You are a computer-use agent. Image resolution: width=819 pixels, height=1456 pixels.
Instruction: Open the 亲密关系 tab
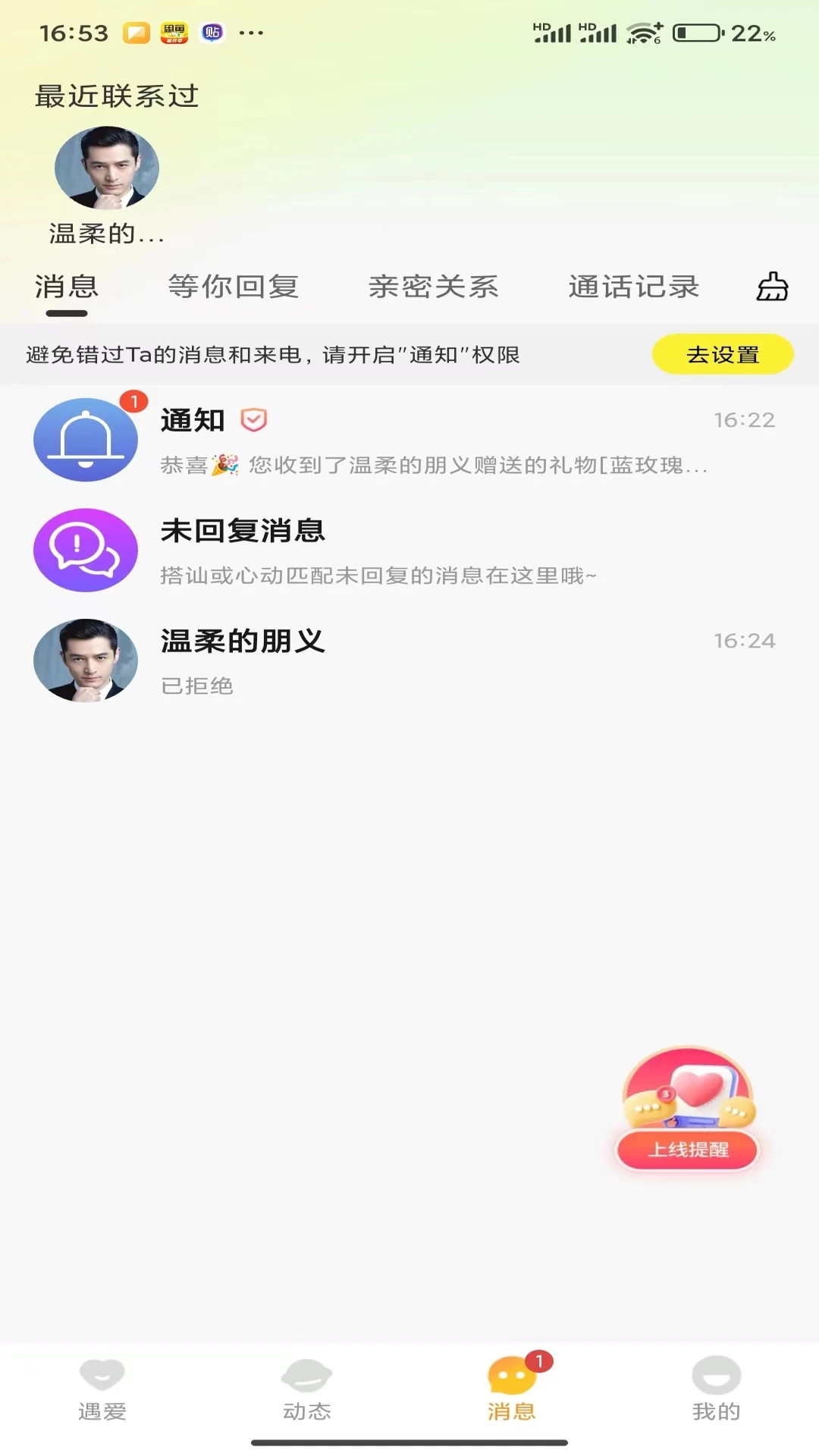point(433,287)
